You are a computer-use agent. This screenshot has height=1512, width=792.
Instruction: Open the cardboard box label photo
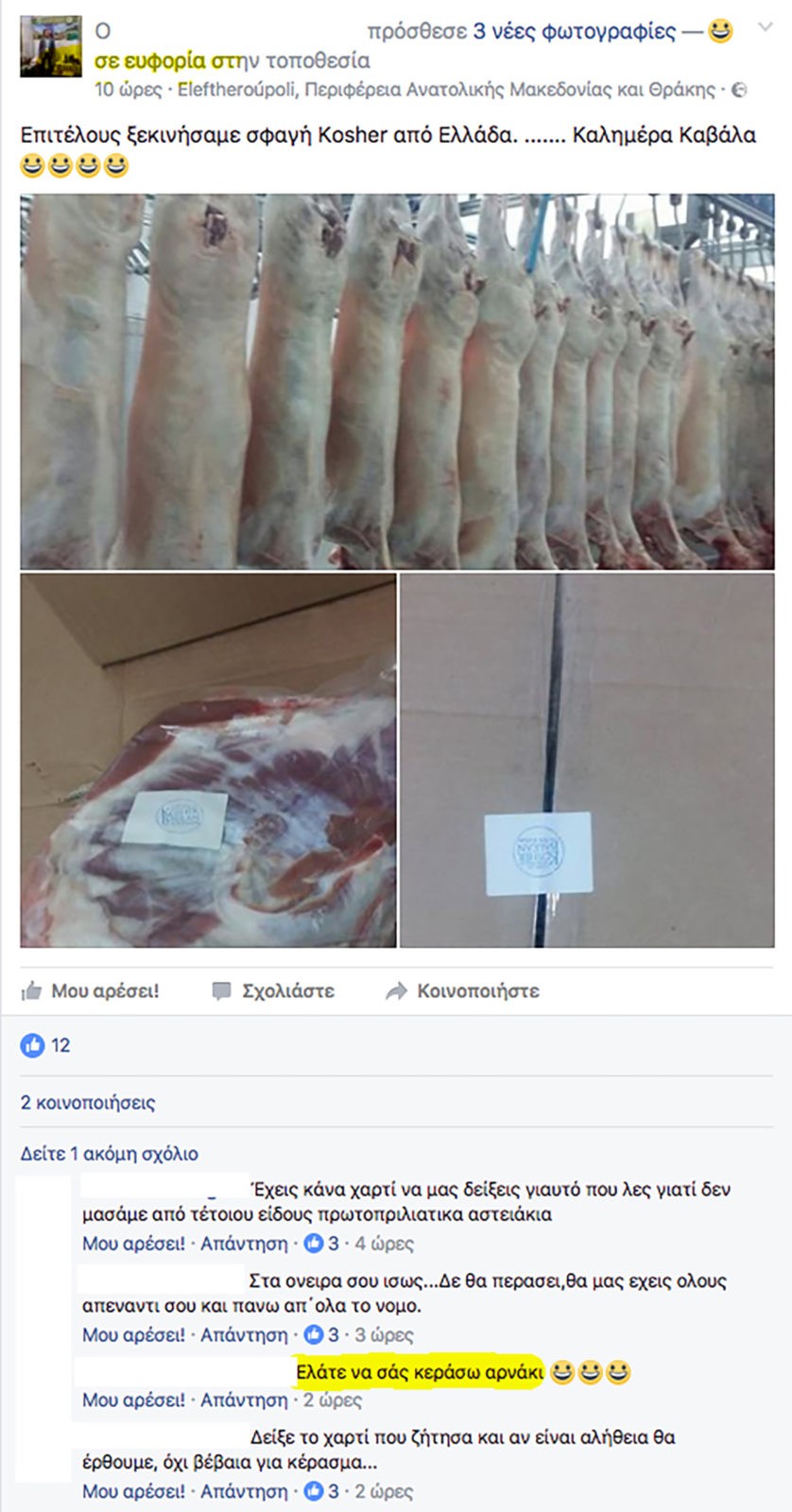(x=587, y=760)
